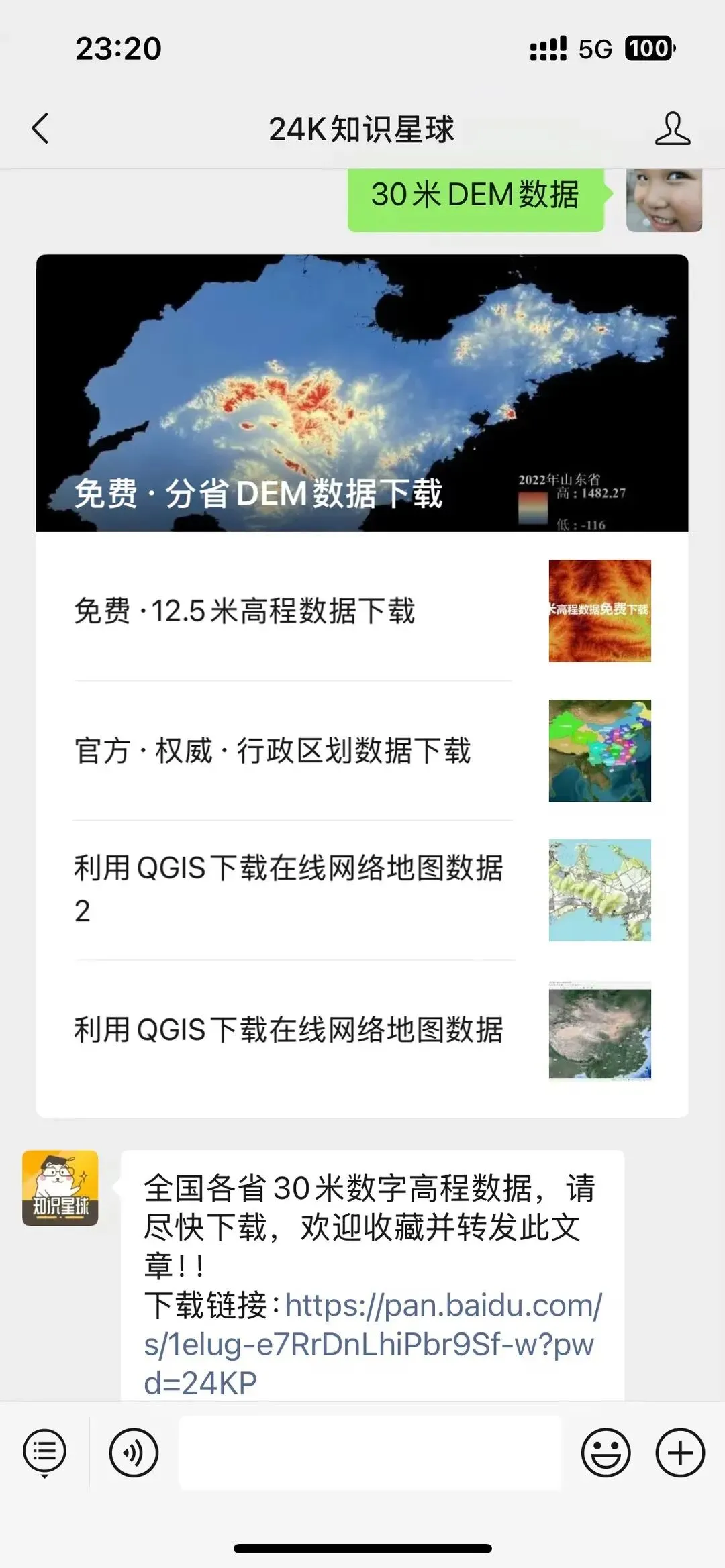Tap my avatar beside 30米DEM数据 message
725x1568 pixels.
click(x=664, y=200)
